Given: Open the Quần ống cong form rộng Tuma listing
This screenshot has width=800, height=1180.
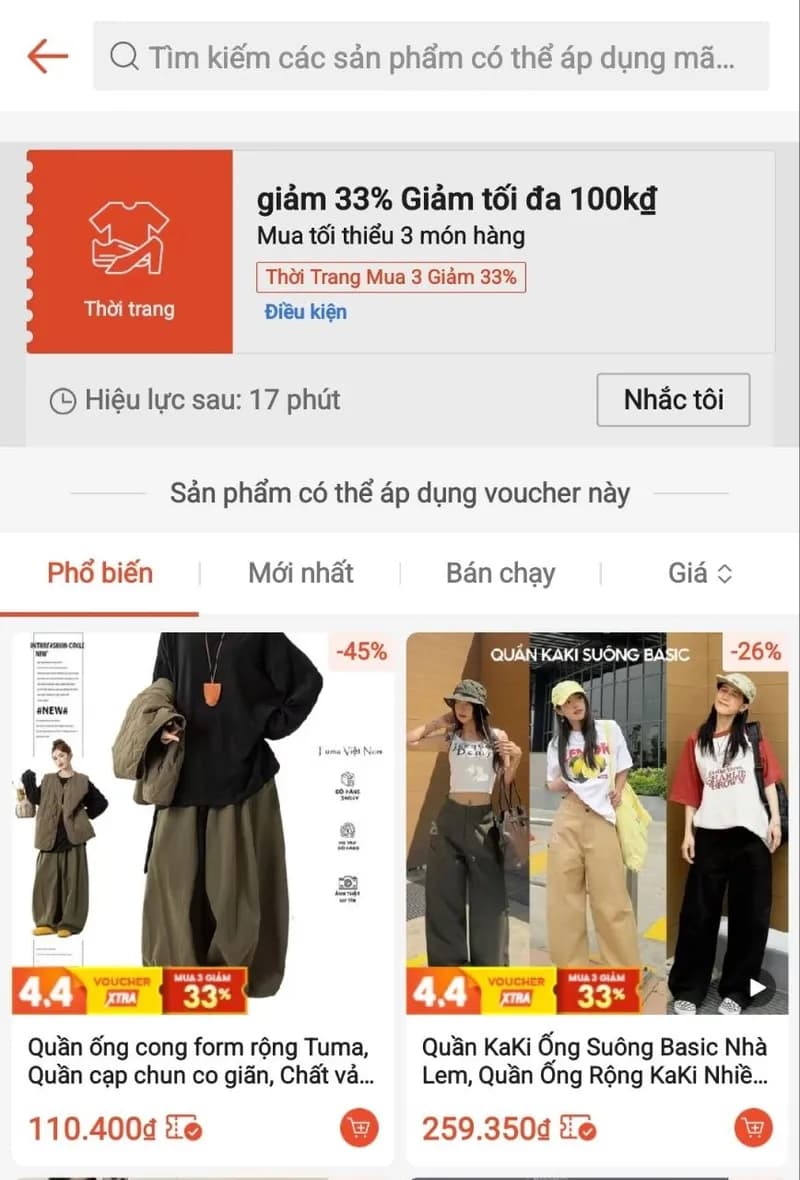Looking at the screenshot, I should (x=200, y=1060).
